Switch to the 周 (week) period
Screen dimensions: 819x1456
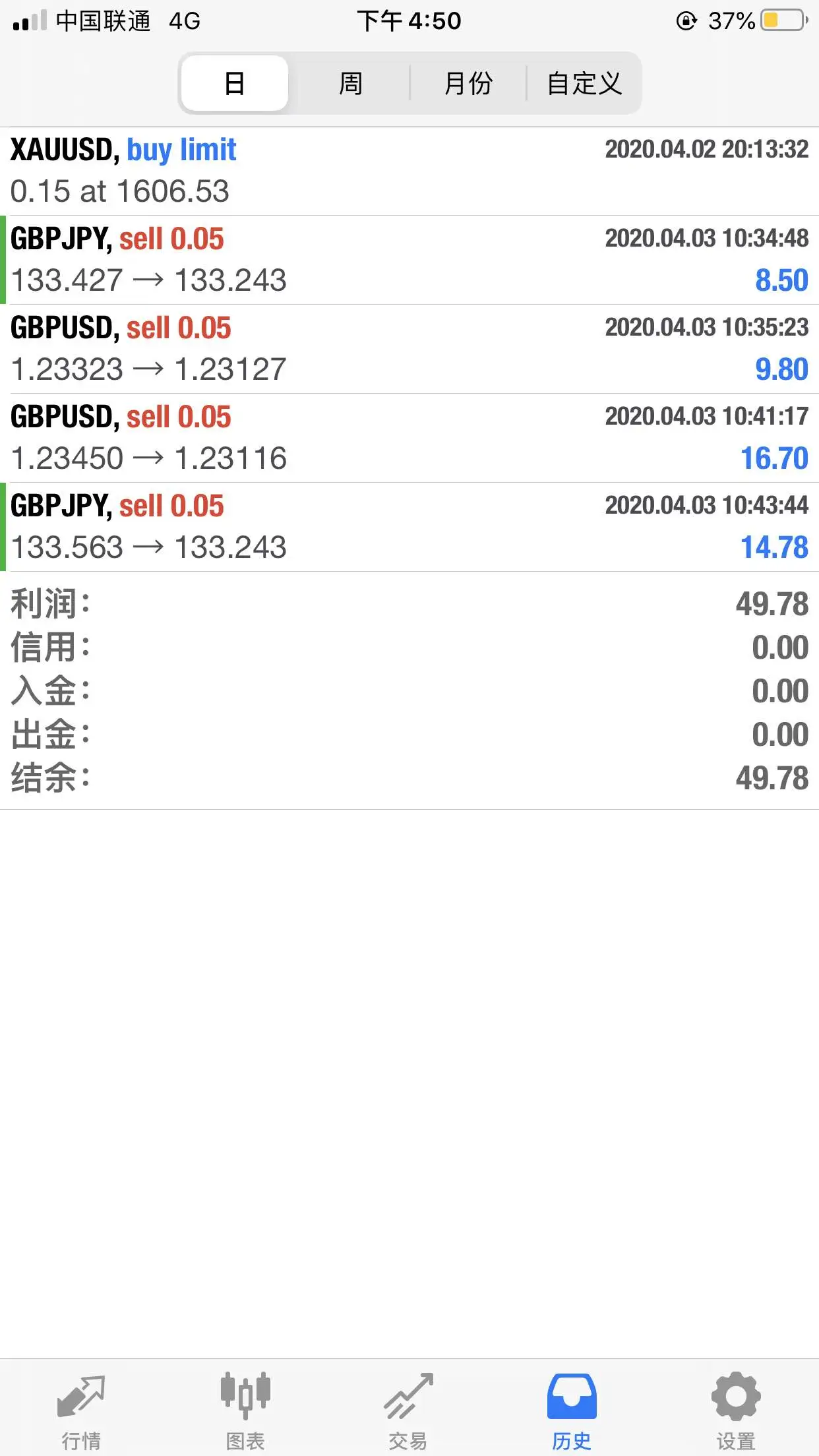tap(351, 83)
